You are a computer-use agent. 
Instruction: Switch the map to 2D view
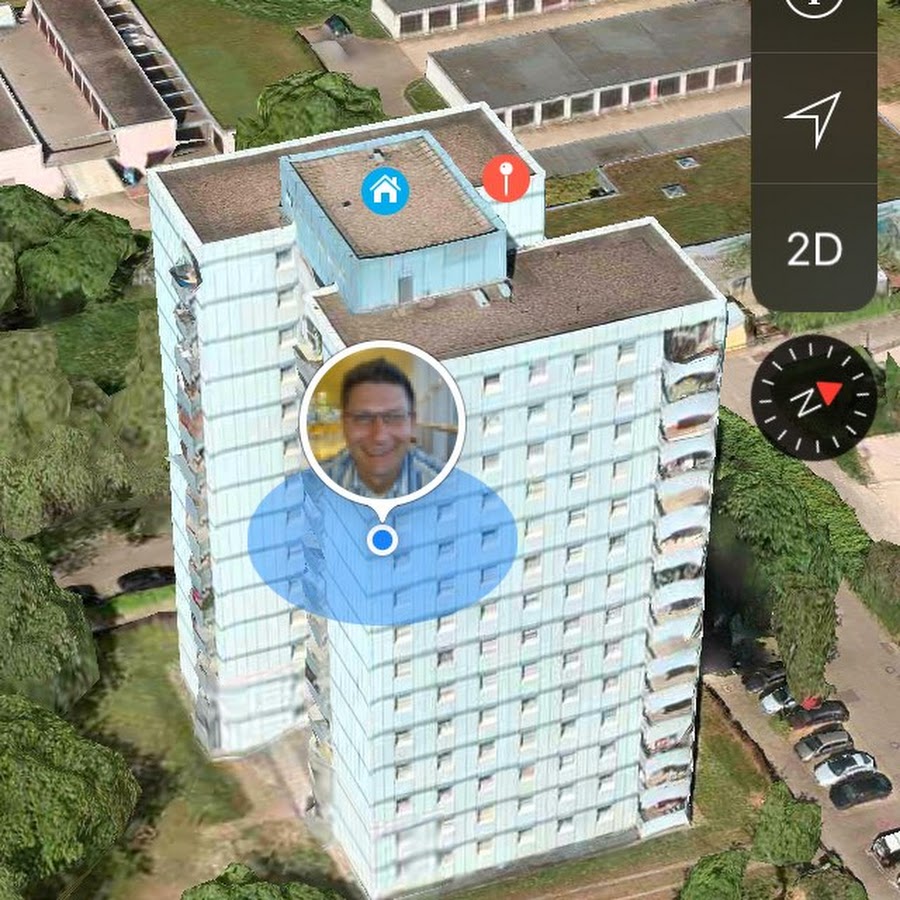pos(814,250)
